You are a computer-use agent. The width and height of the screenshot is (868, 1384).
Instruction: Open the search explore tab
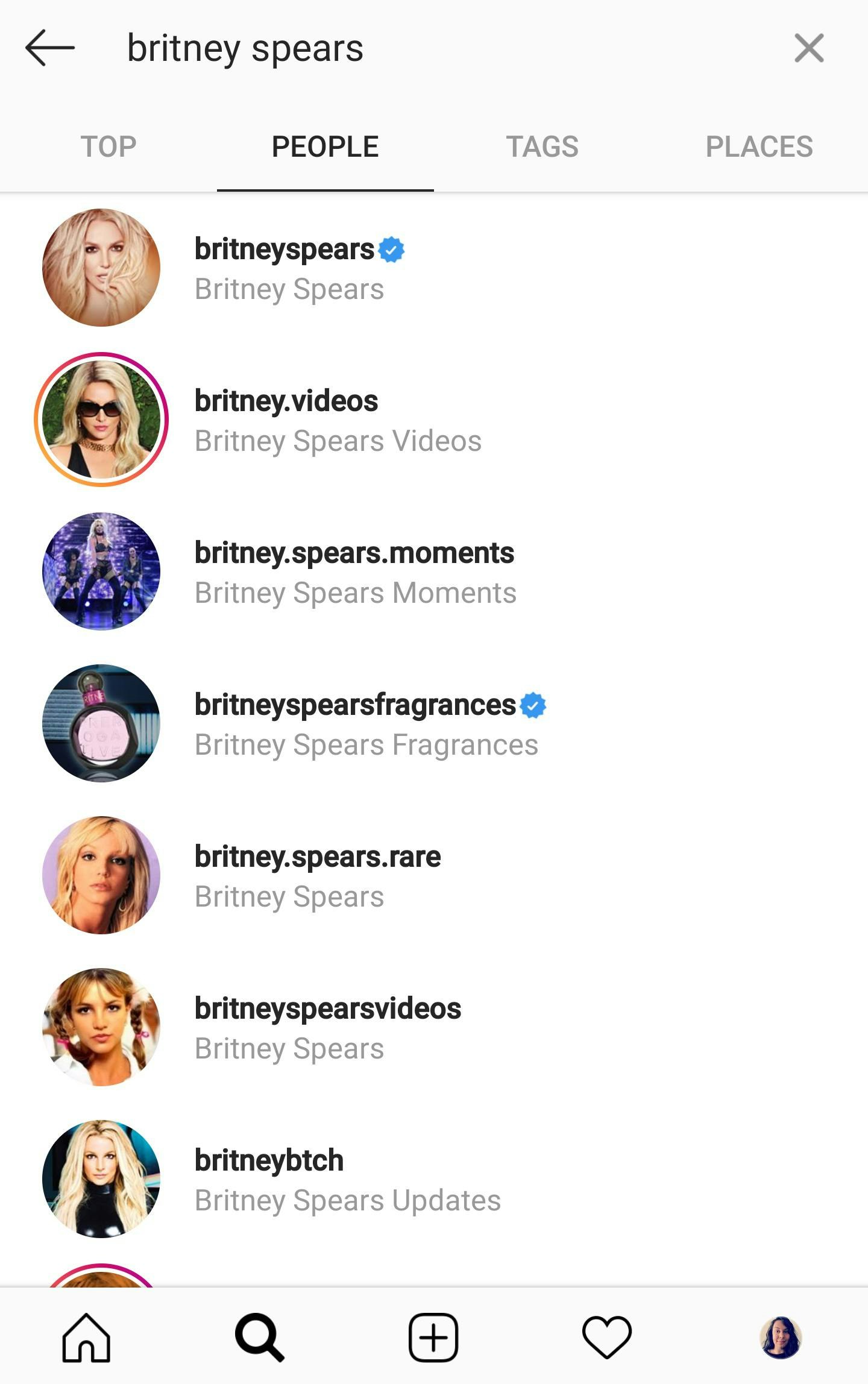click(x=260, y=1338)
